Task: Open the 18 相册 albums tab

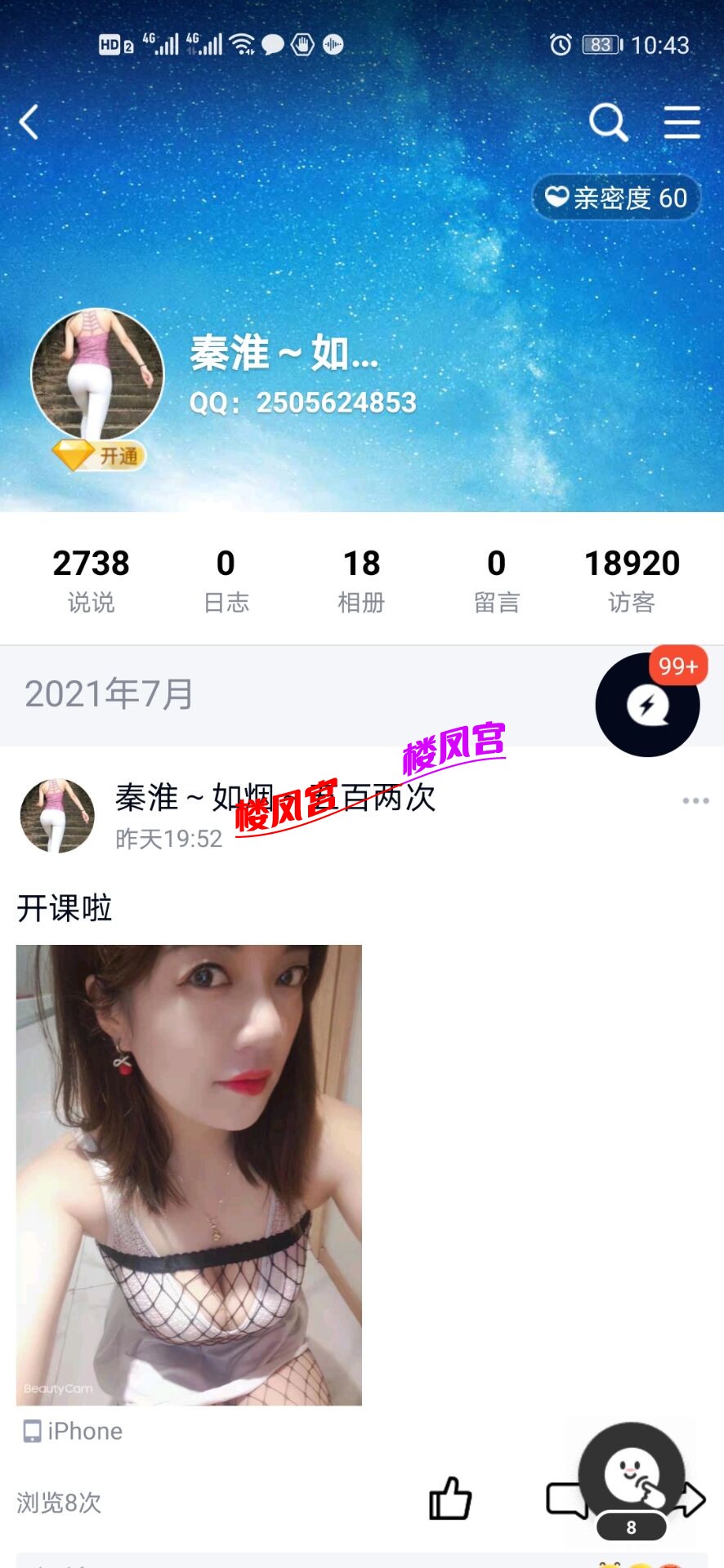Action: pyautogui.click(x=361, y=579)
